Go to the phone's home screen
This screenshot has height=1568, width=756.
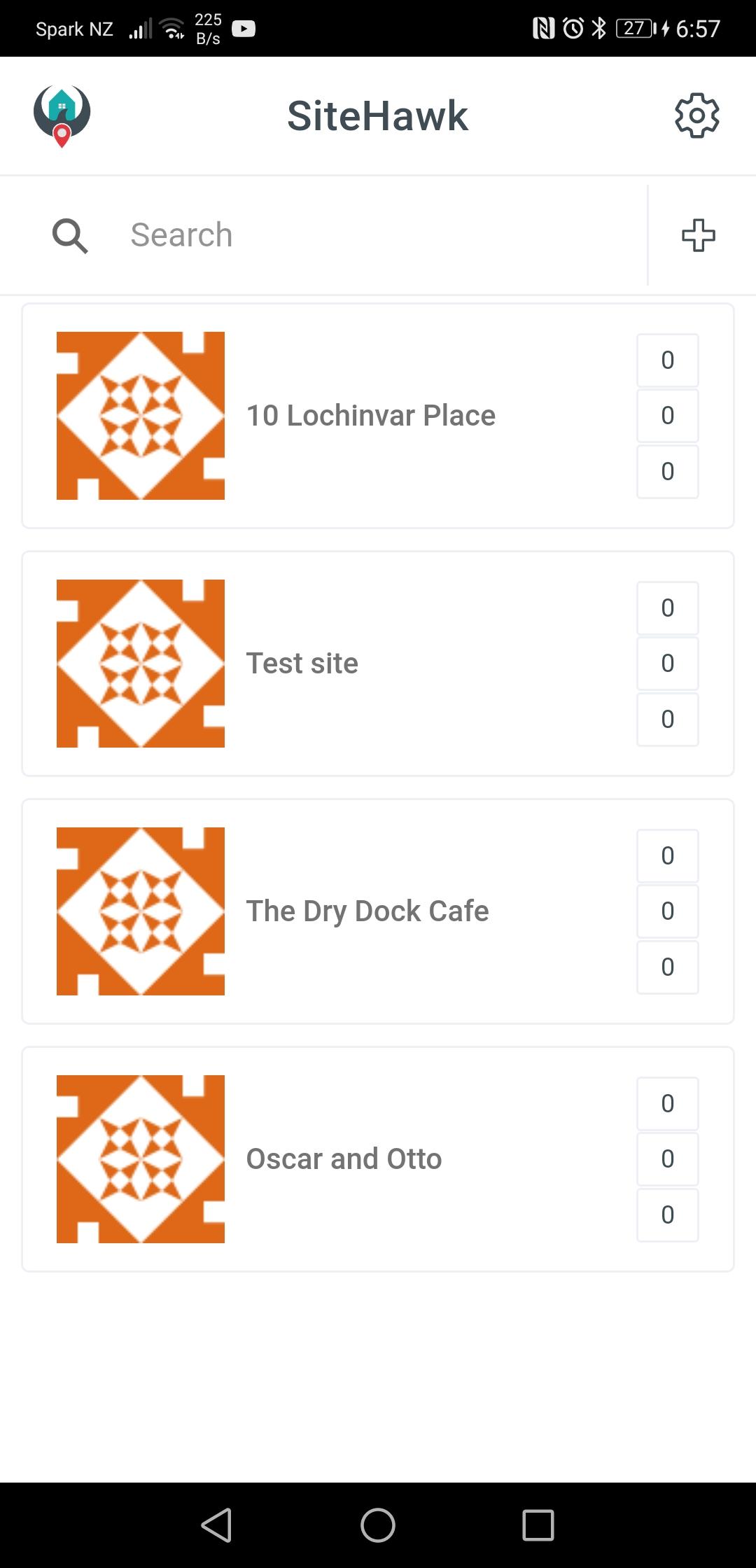coord(378,1525)
